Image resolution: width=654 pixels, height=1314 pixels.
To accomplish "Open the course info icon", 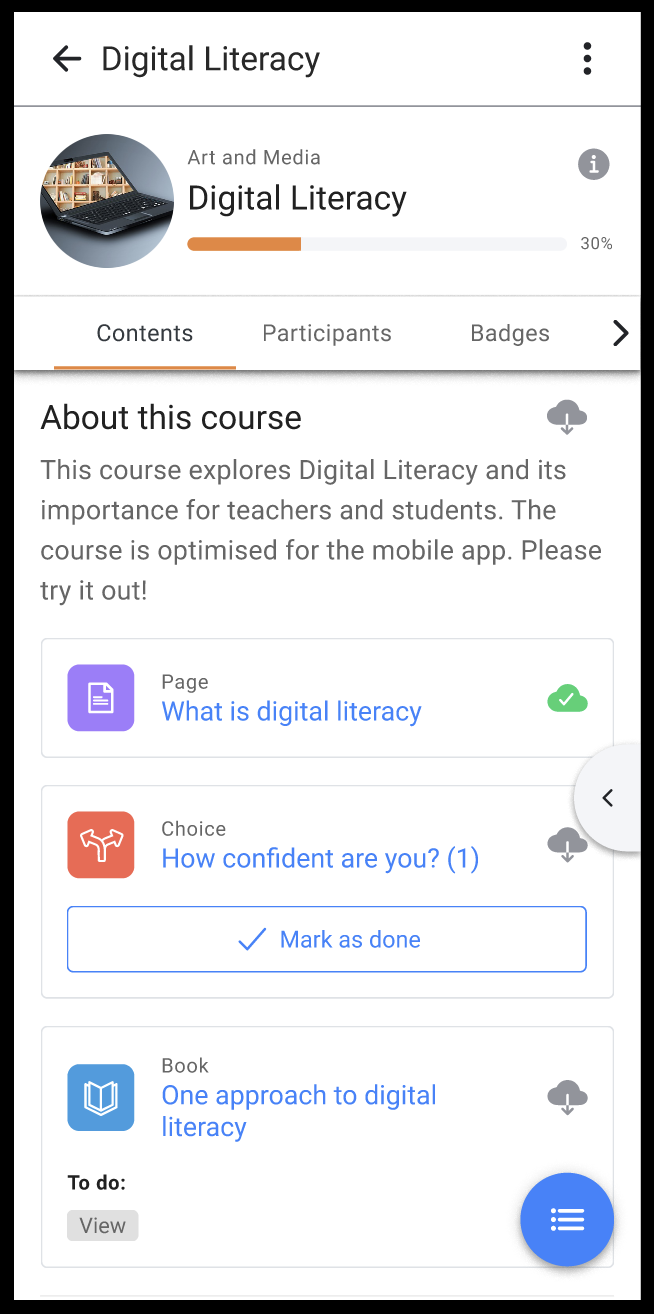I will [x=594, y=164].
